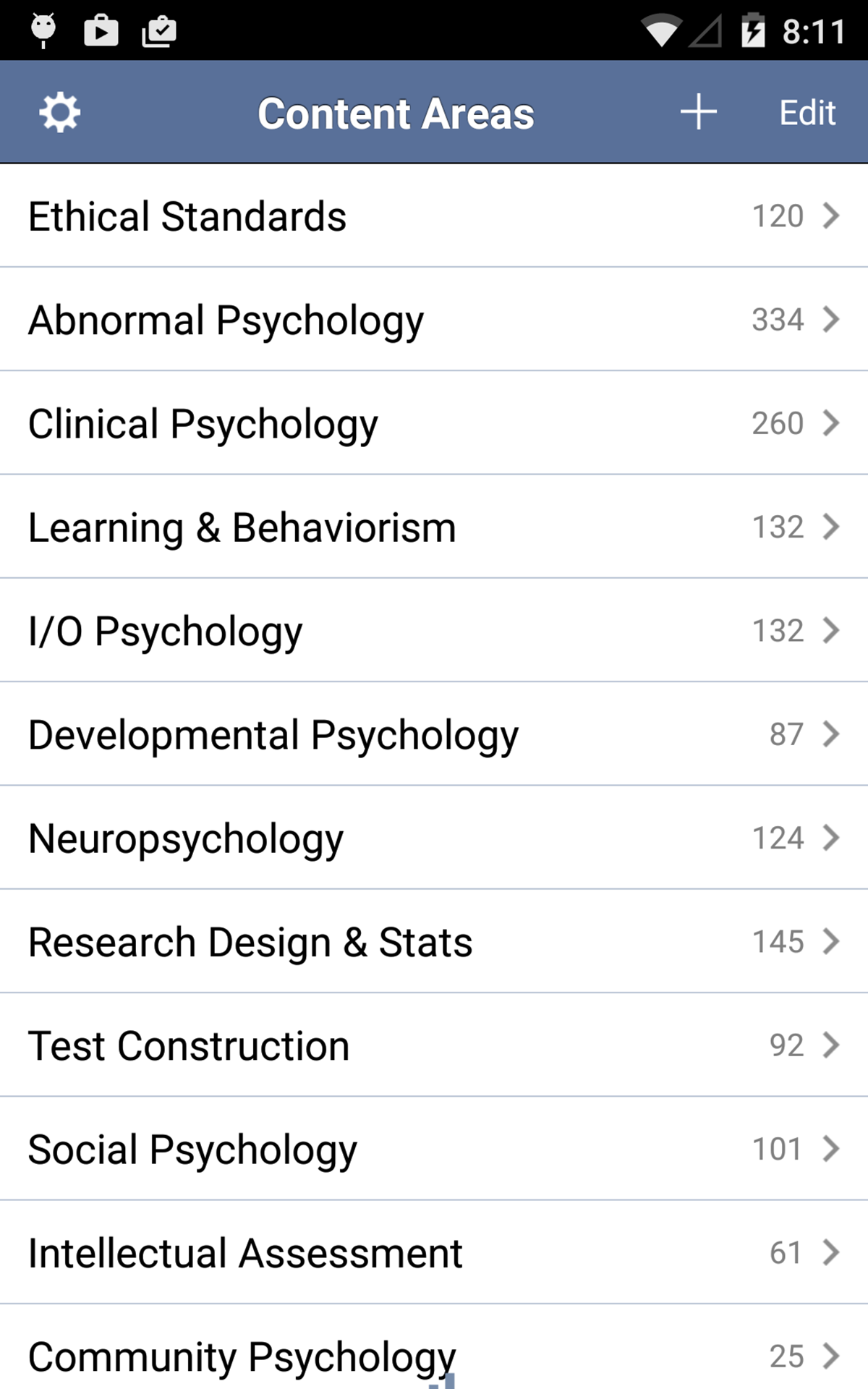This screenshot has height=1389, width=868.
Task: Tap the plus icon to add content area
Action: point(697,111)
